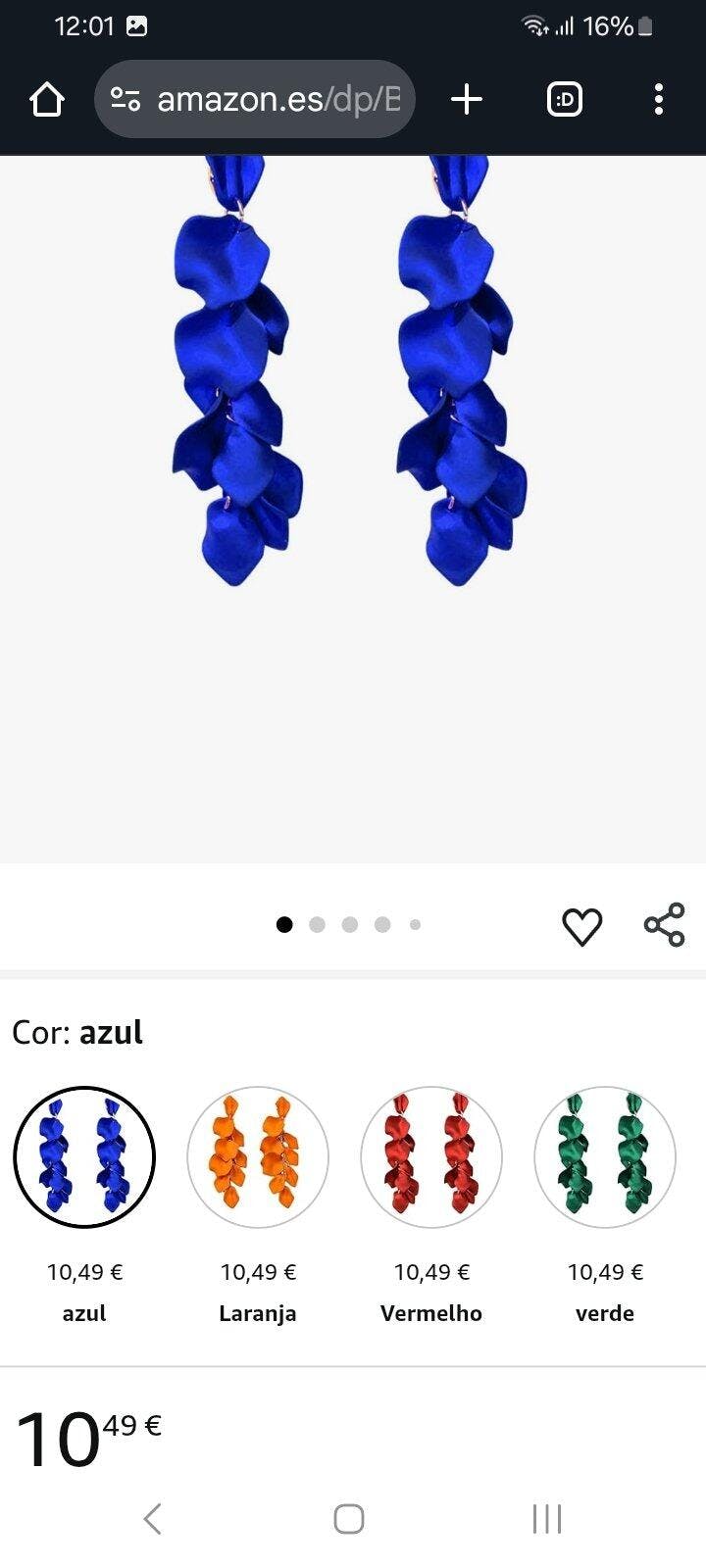706x1568 pixels.
Task: Pick the Vermelho color option
Action: (431, 1157)
